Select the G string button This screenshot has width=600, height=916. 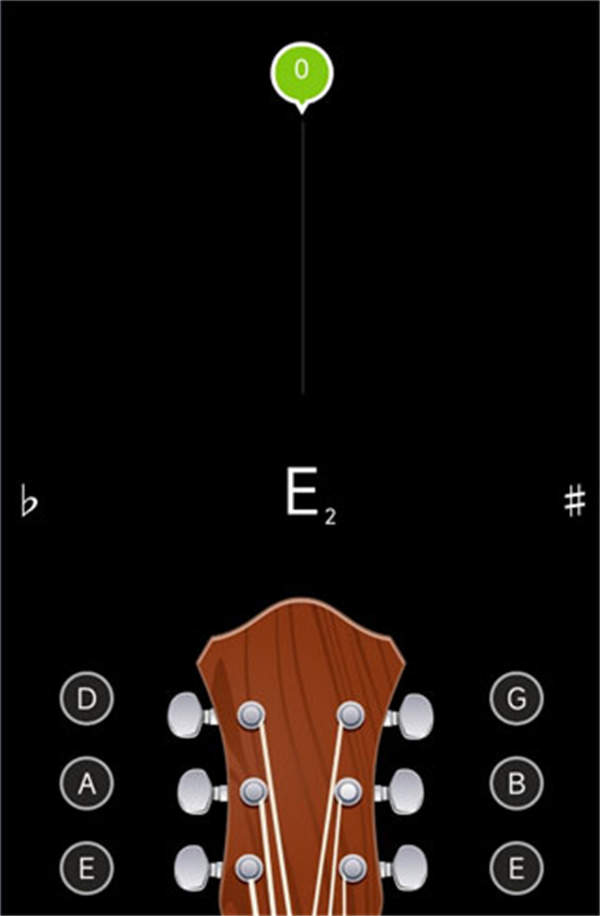coord(516,699)
